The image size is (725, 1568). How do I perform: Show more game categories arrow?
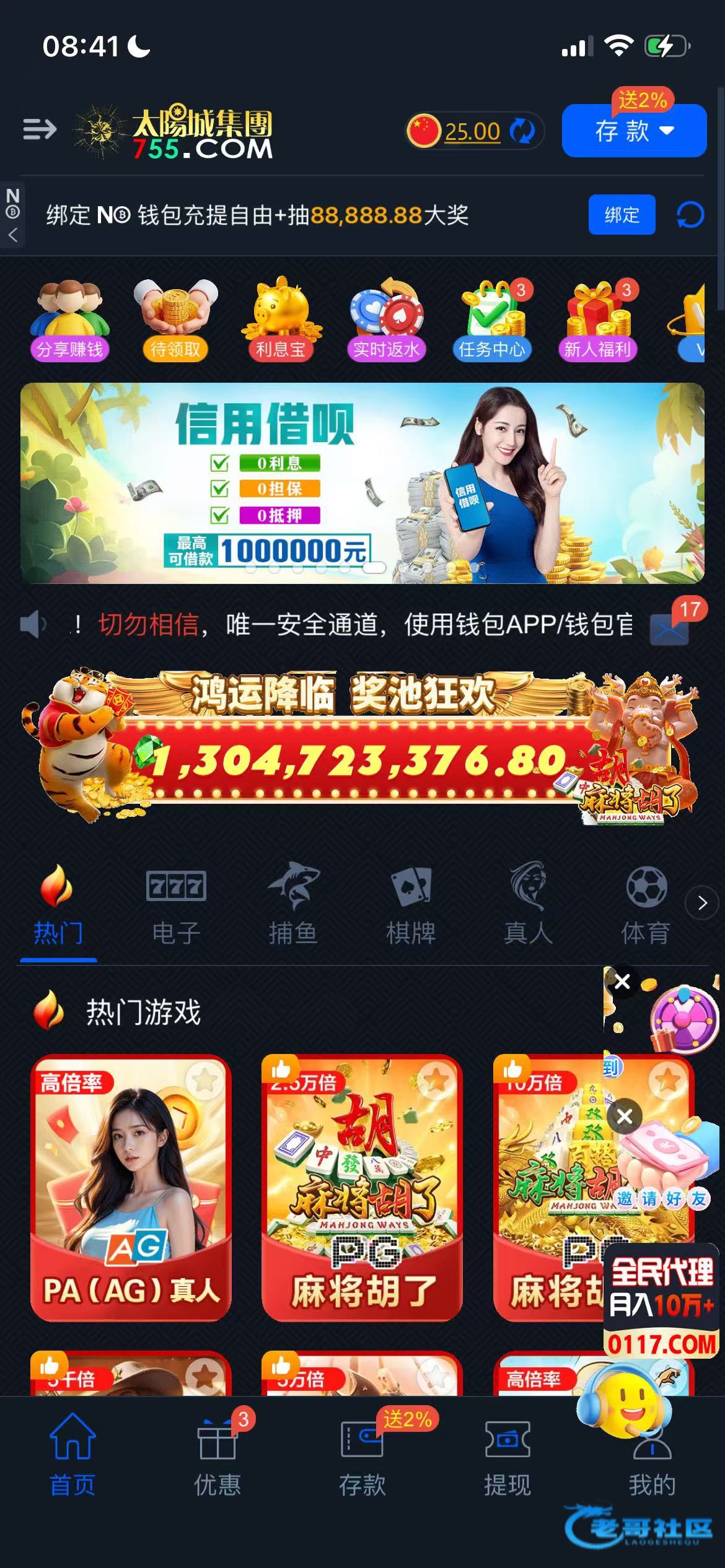click(701, 904)
